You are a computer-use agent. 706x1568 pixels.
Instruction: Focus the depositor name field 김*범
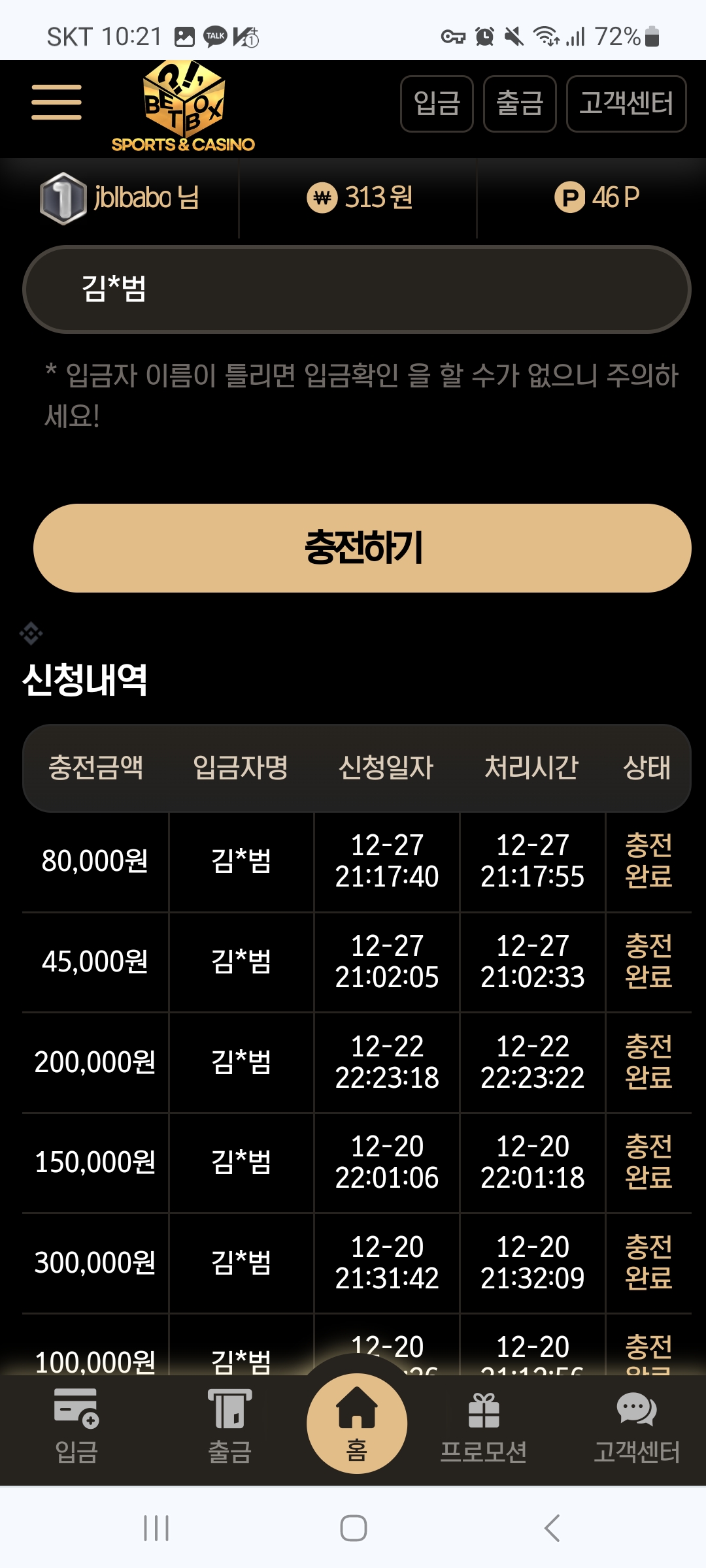pyautogui.click(x=356, y=289)
